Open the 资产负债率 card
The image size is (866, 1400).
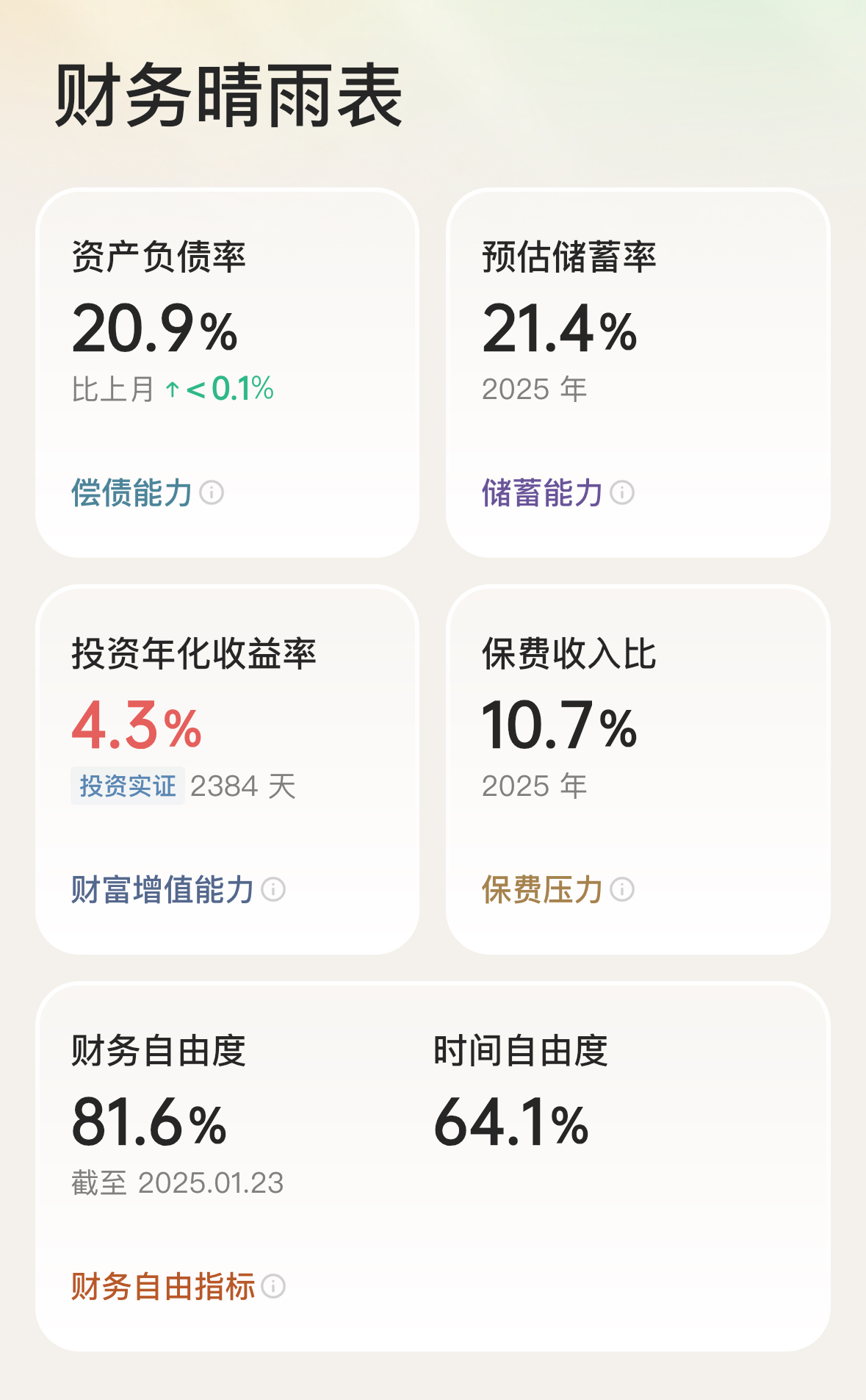click(x=227, y=373)
